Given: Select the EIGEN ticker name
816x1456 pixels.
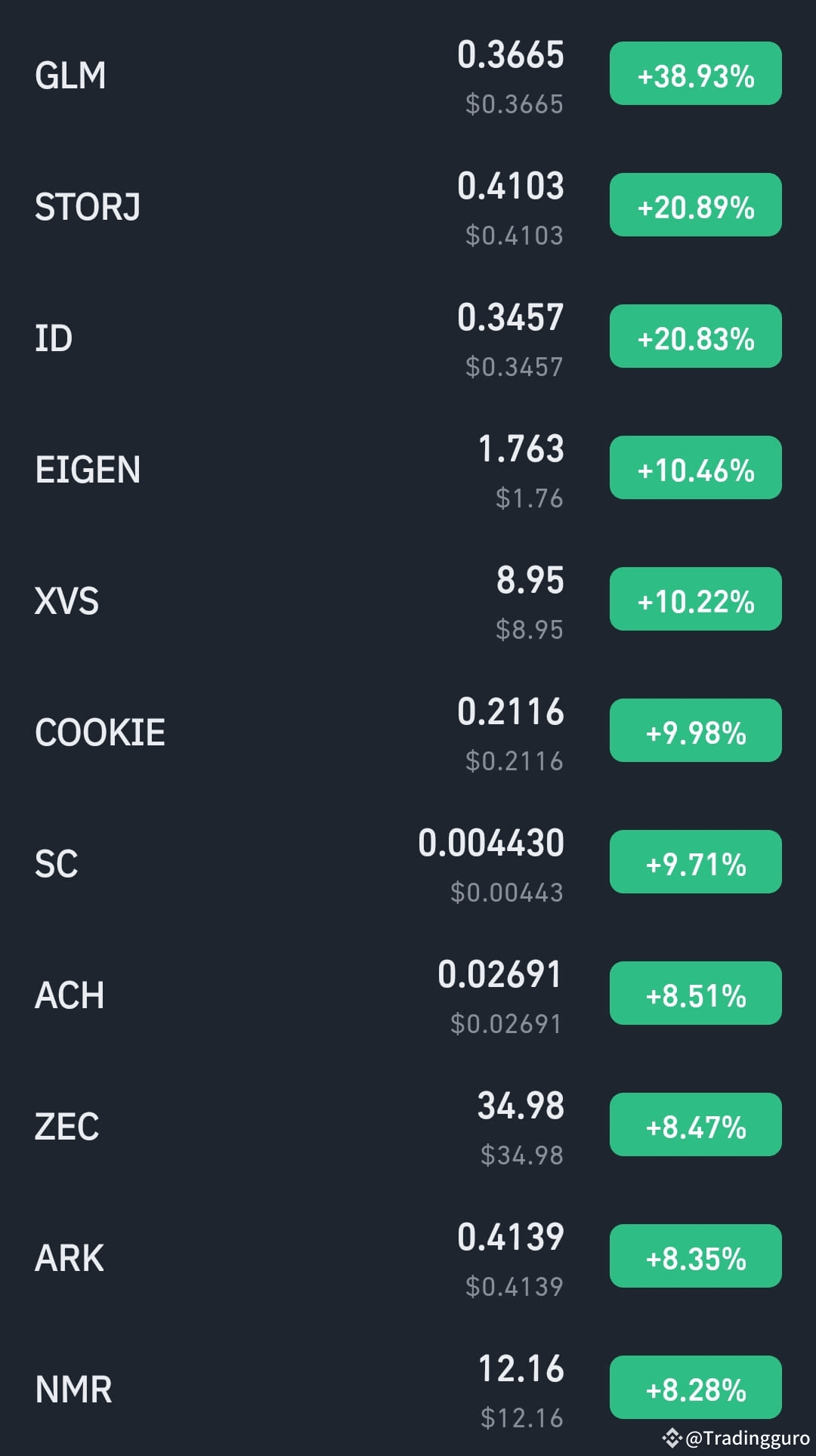Looking at the screenshot, I should [x=88, y=469].
